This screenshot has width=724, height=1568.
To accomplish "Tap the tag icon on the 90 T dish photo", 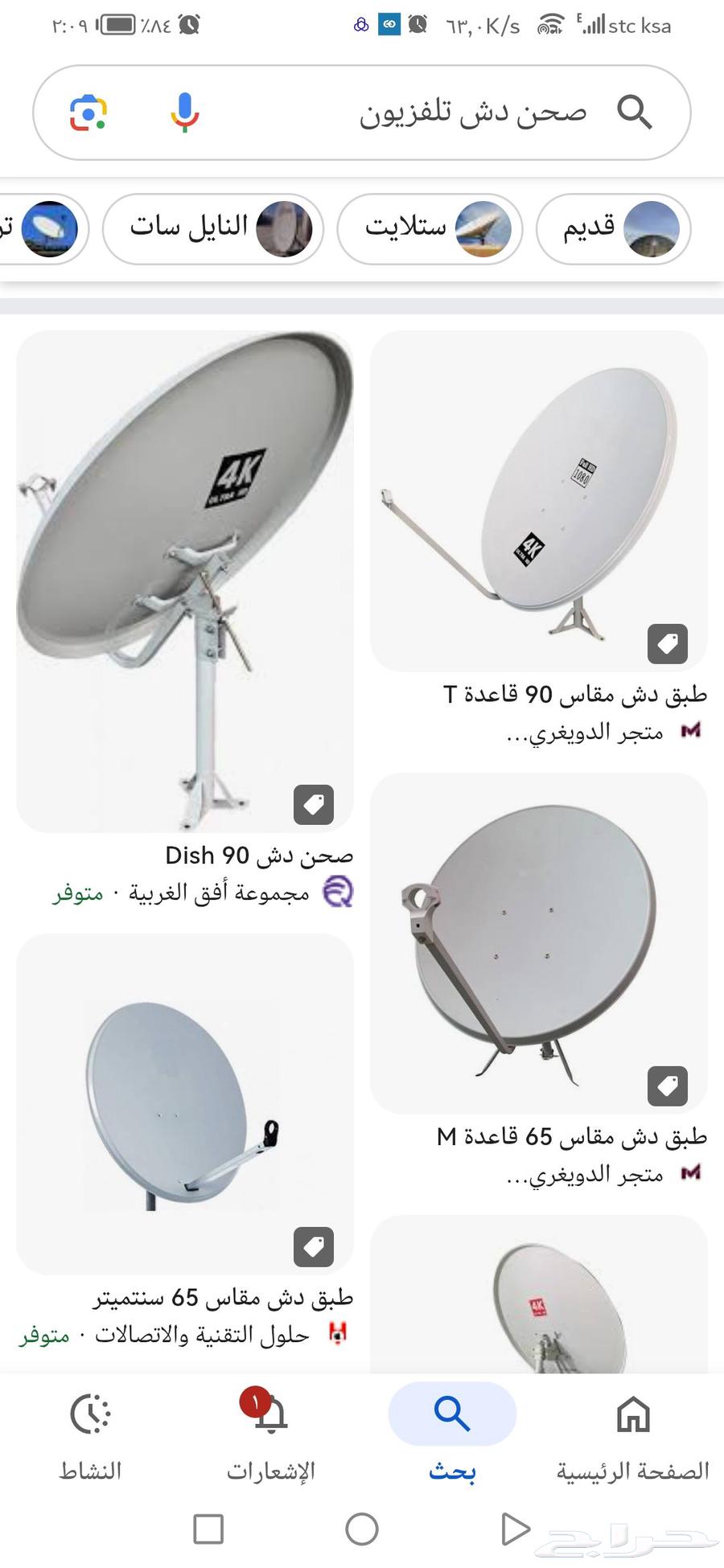I will [x=667, y=643].
